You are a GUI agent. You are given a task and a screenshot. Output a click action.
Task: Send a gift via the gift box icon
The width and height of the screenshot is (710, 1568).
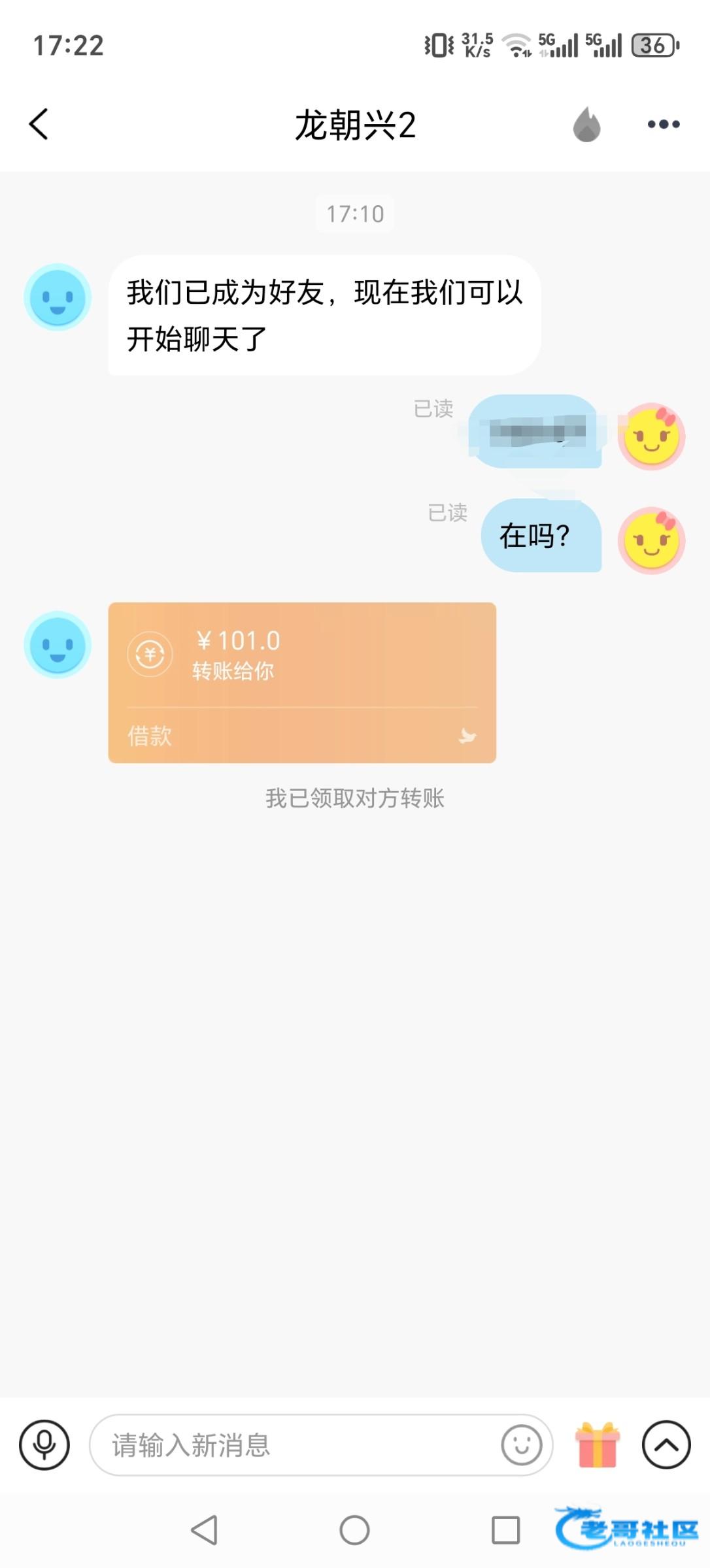(597, 1445)
